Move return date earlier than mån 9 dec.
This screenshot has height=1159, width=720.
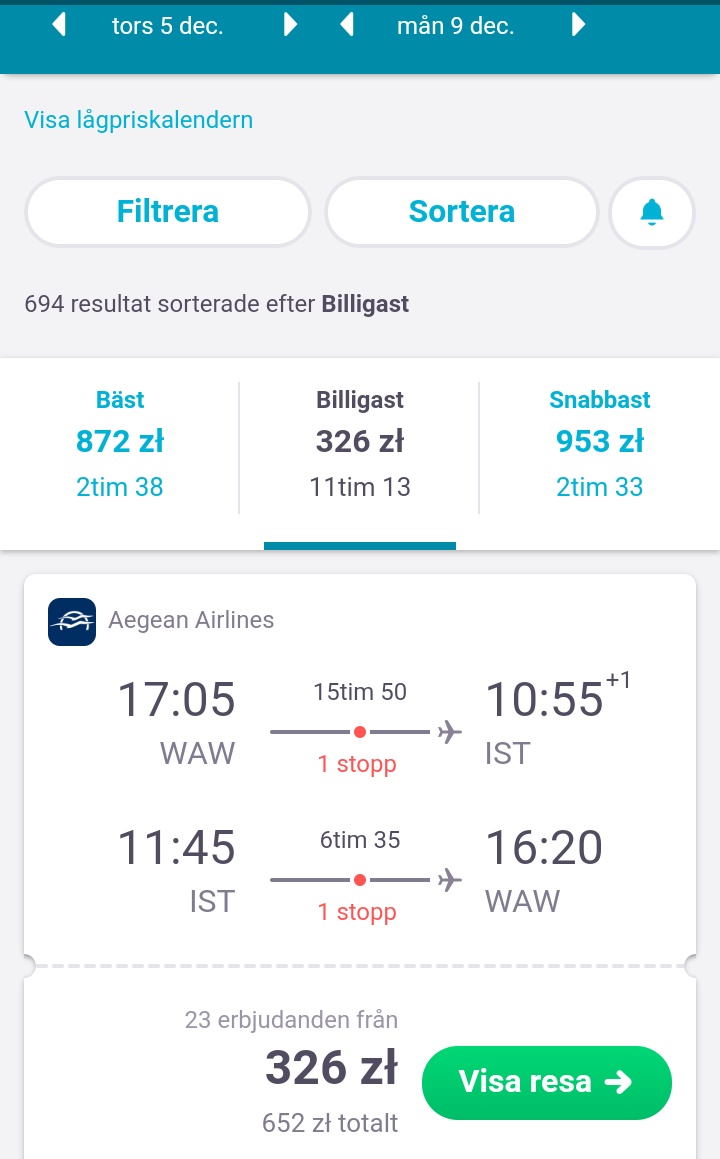(x=347, y=25)
